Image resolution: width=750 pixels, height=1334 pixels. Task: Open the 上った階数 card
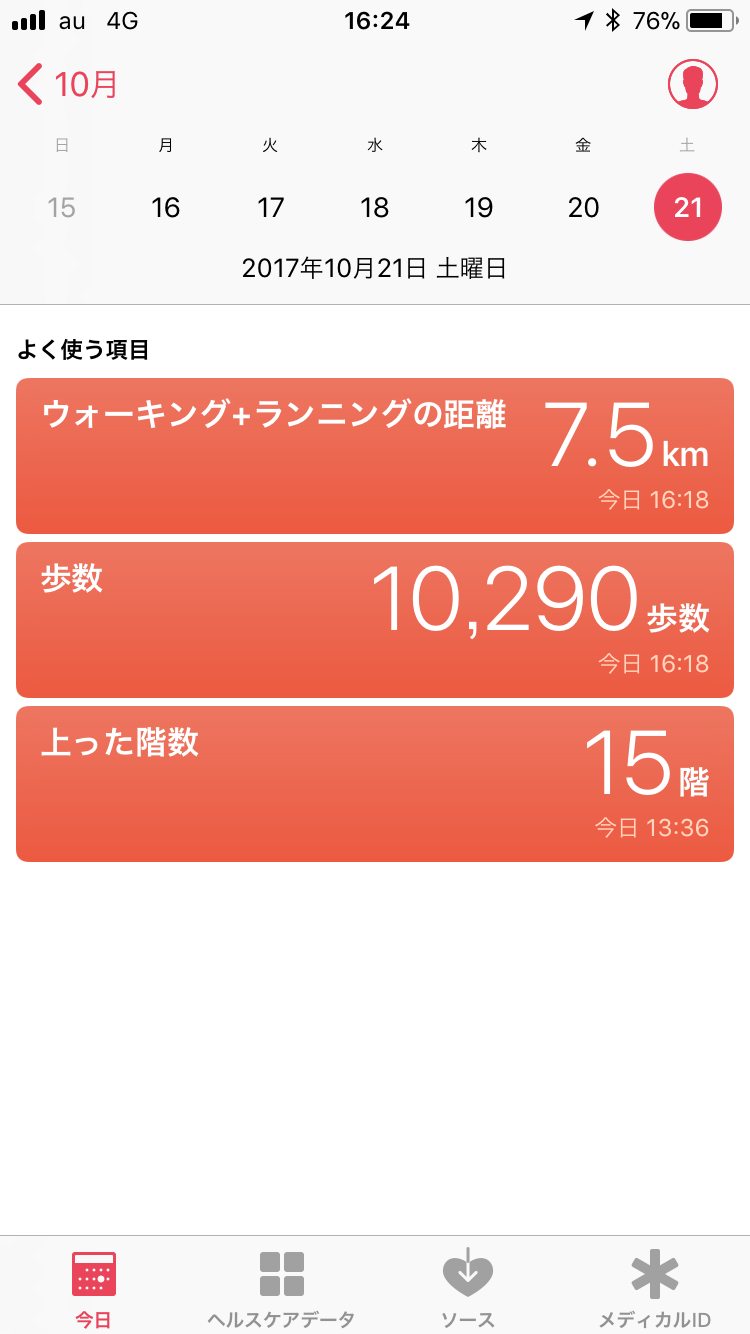click(375, 784)
